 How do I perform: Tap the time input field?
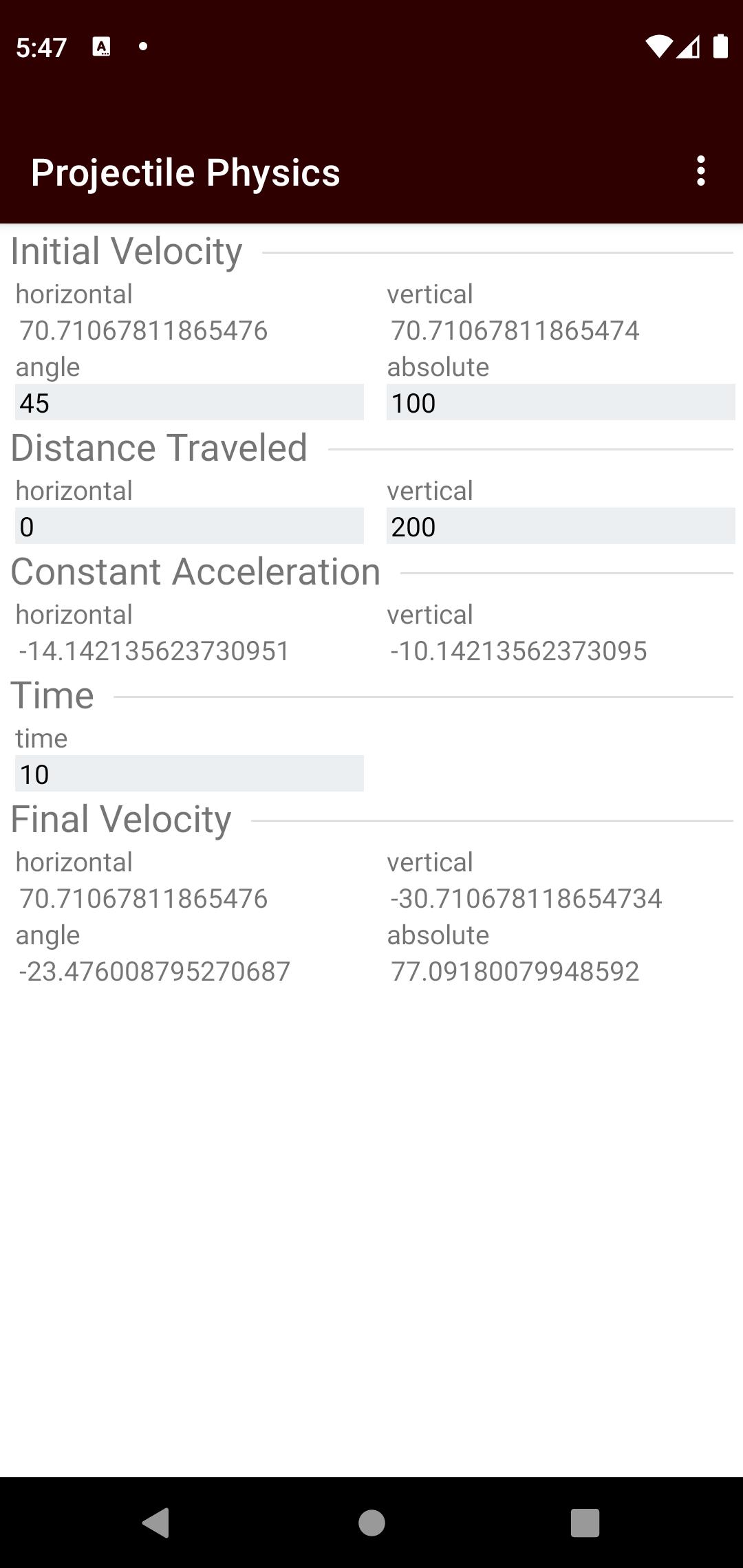[x=189, y=774]
